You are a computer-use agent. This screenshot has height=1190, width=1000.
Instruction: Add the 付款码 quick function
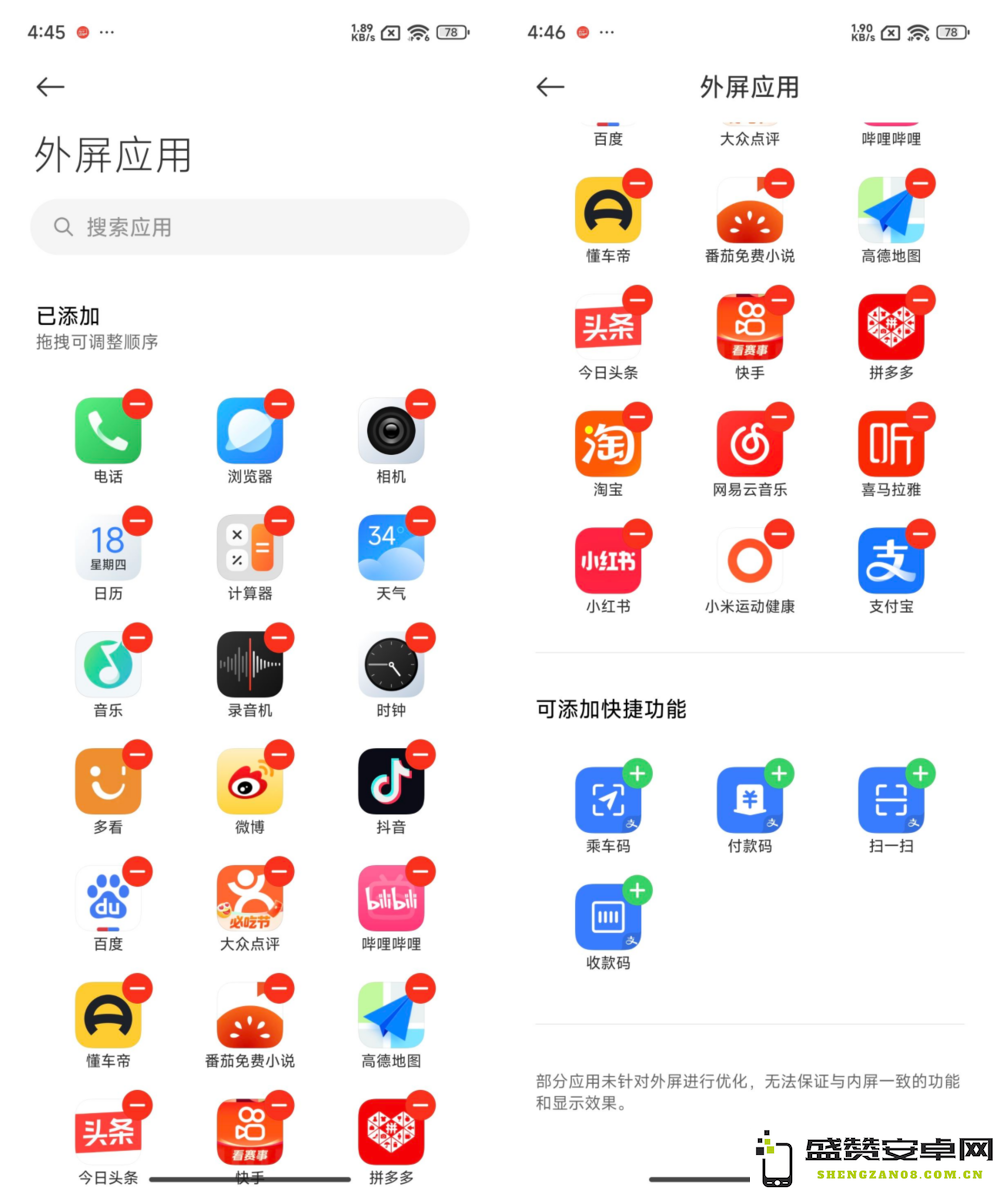[x=779, y=773]
